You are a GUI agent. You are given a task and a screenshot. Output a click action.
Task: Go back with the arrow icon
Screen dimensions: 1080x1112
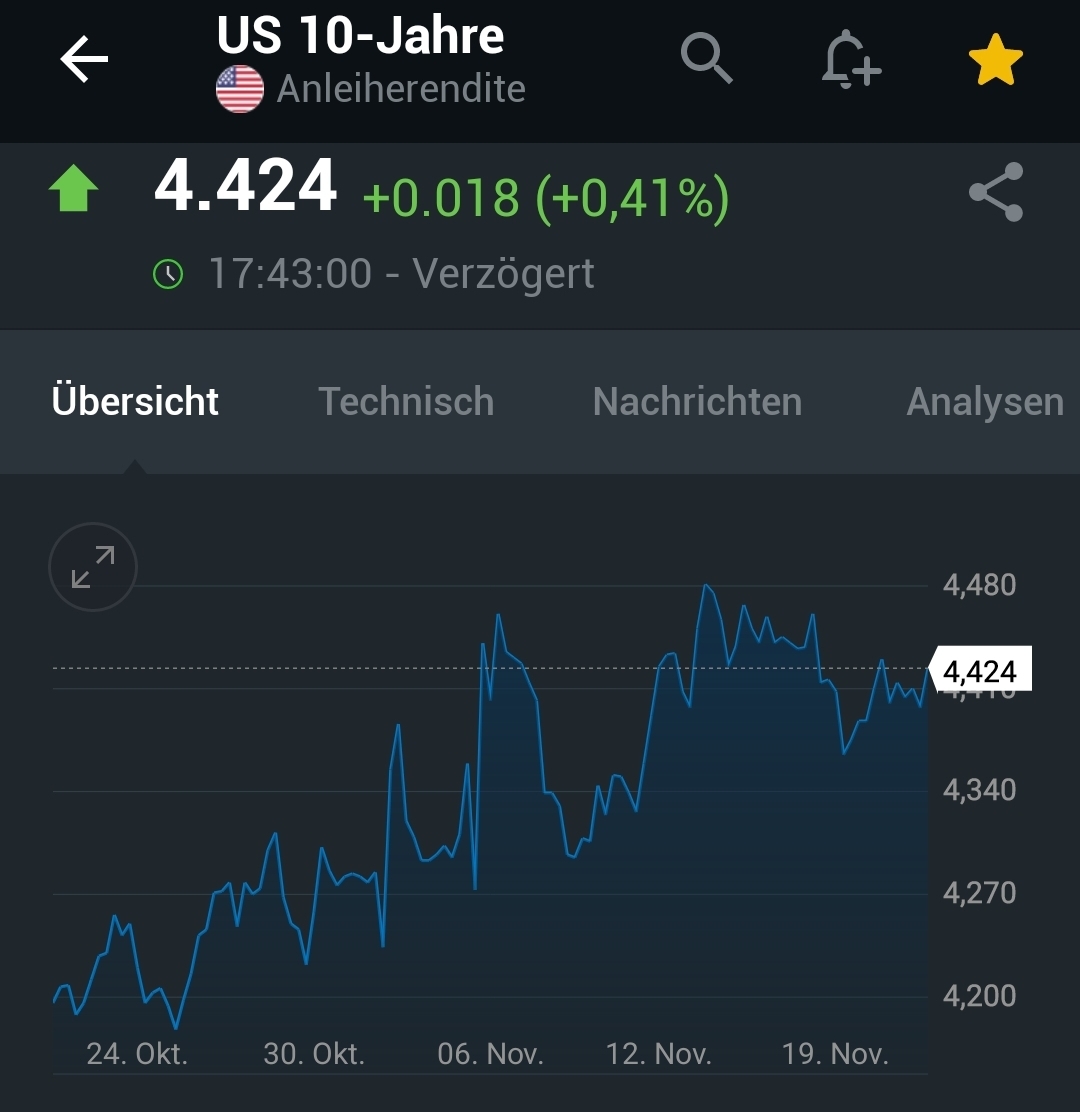pos(83,58)
